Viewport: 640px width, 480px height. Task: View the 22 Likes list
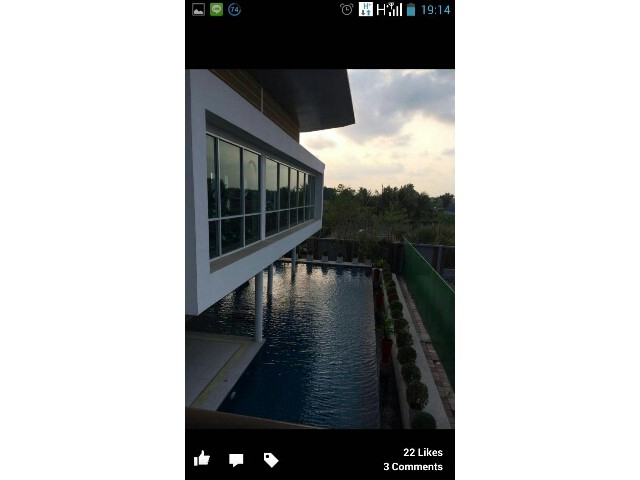pos(422,452)
